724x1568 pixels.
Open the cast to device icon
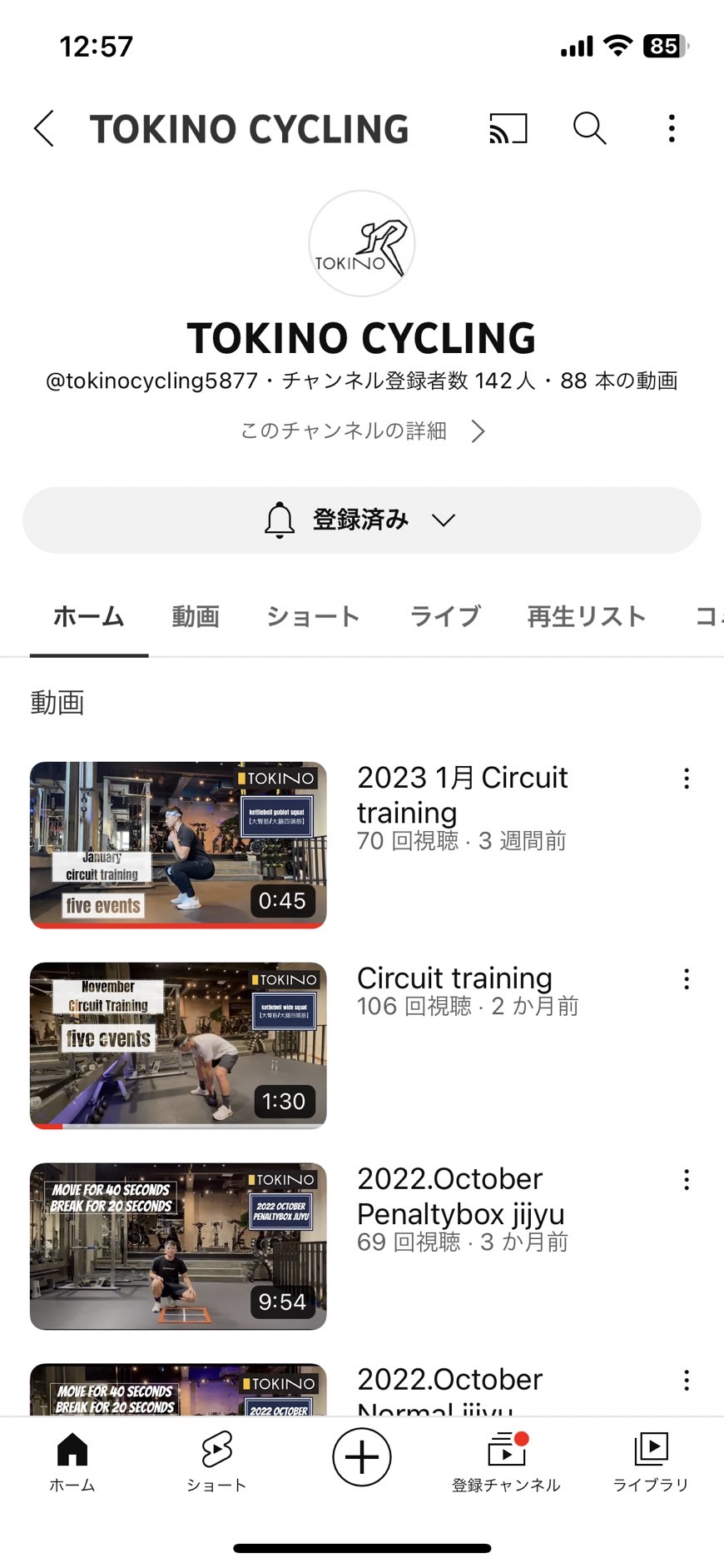click(x=508, y=129)
